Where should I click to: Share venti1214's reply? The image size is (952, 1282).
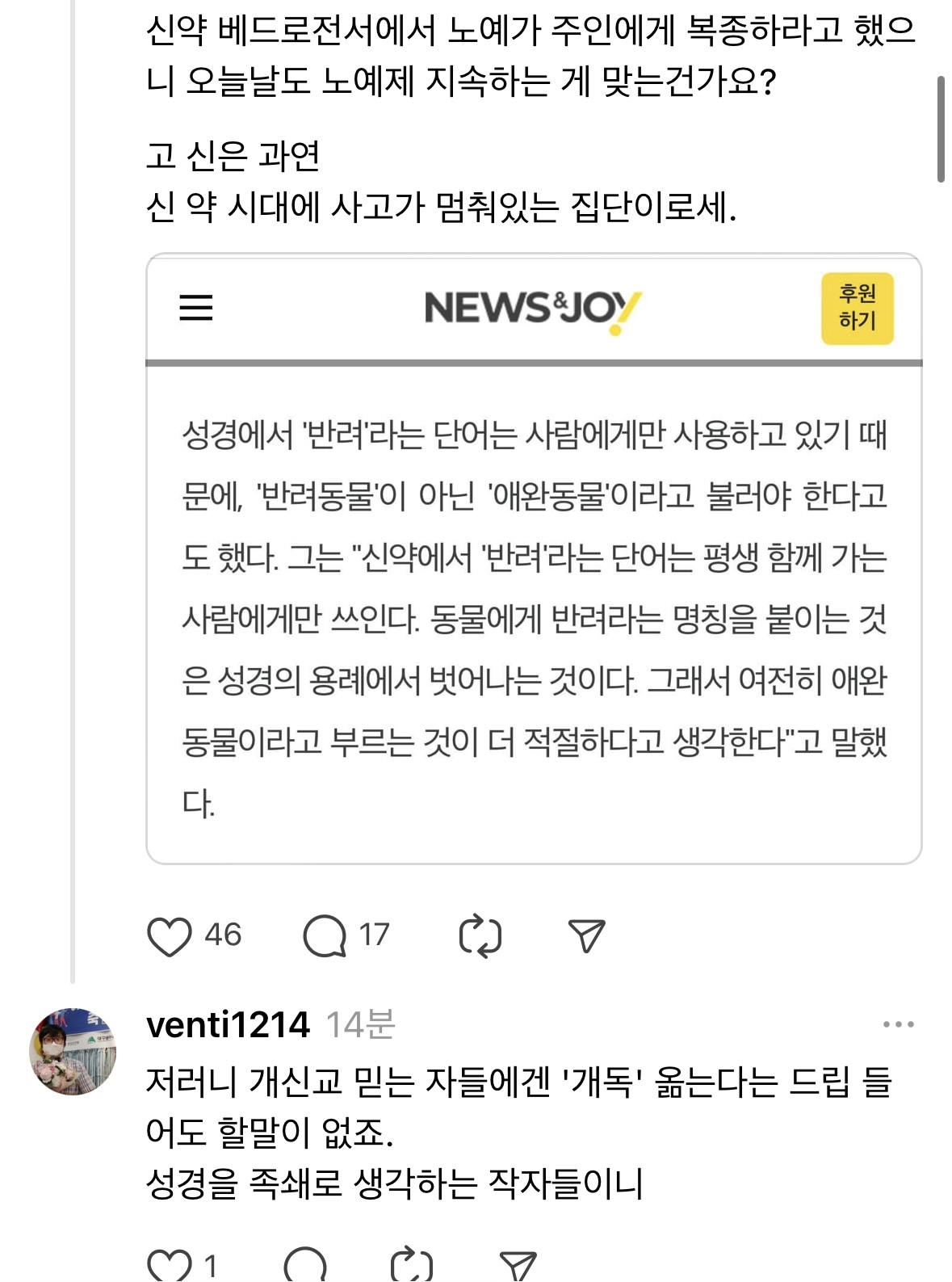518,1265
